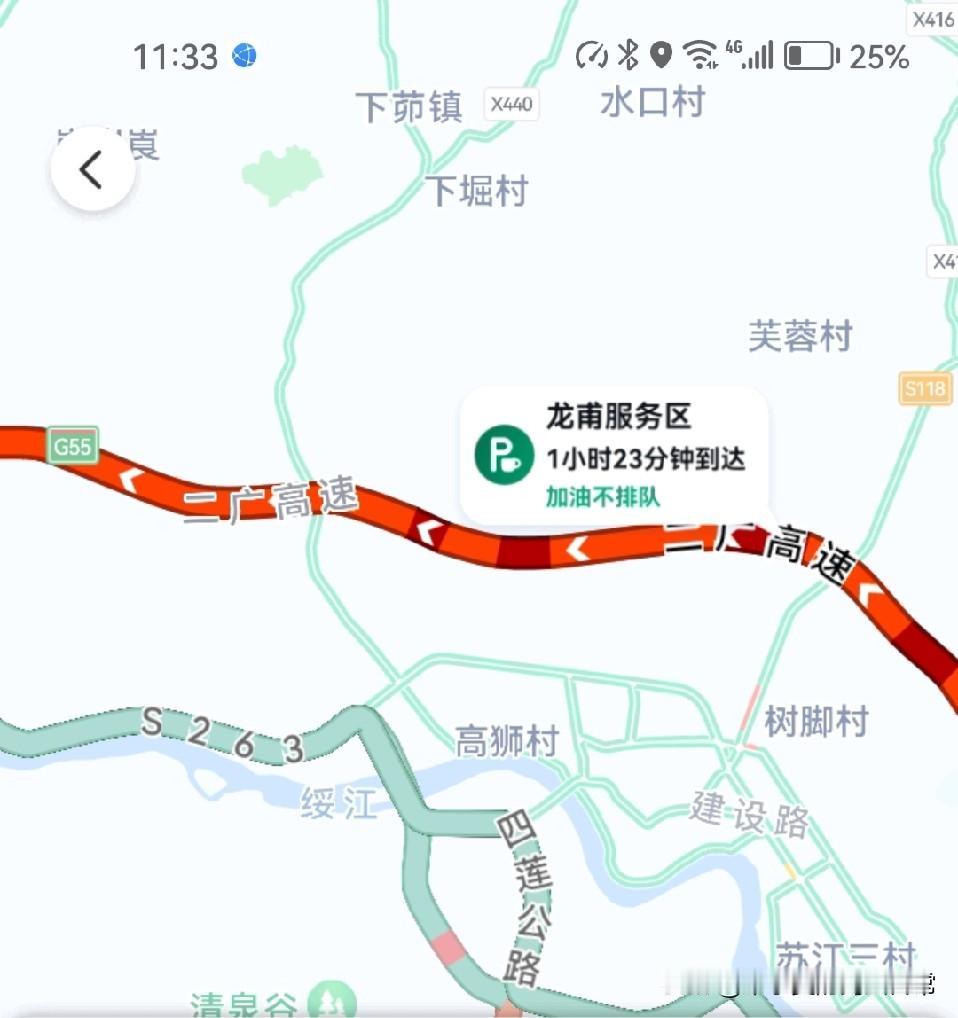This screenshot has width=958, height=1018.
Task: Open the 龙甫服务区 service area card
Action: pos(613,455)
